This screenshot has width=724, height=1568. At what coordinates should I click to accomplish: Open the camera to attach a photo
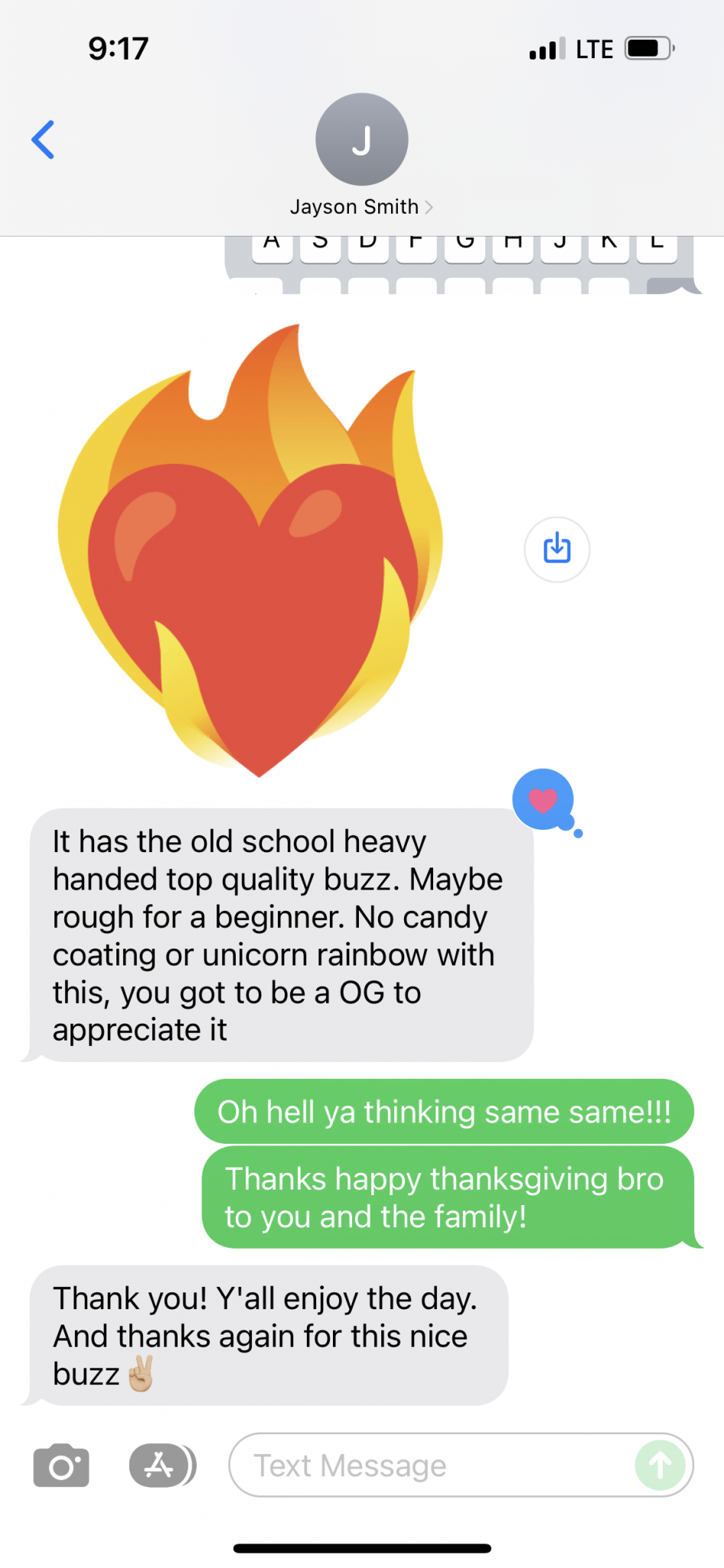point(61,1465)
